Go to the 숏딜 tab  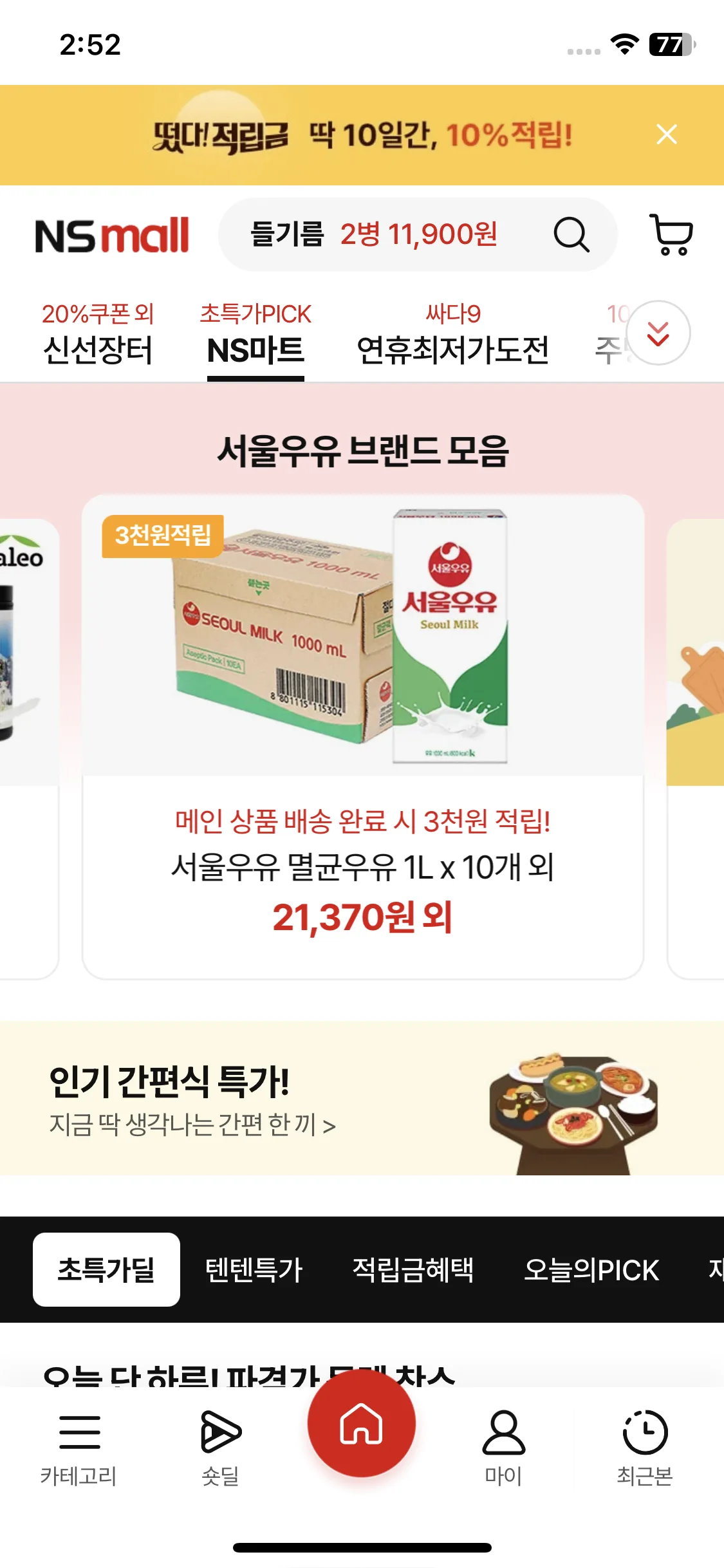[220, 1448]
